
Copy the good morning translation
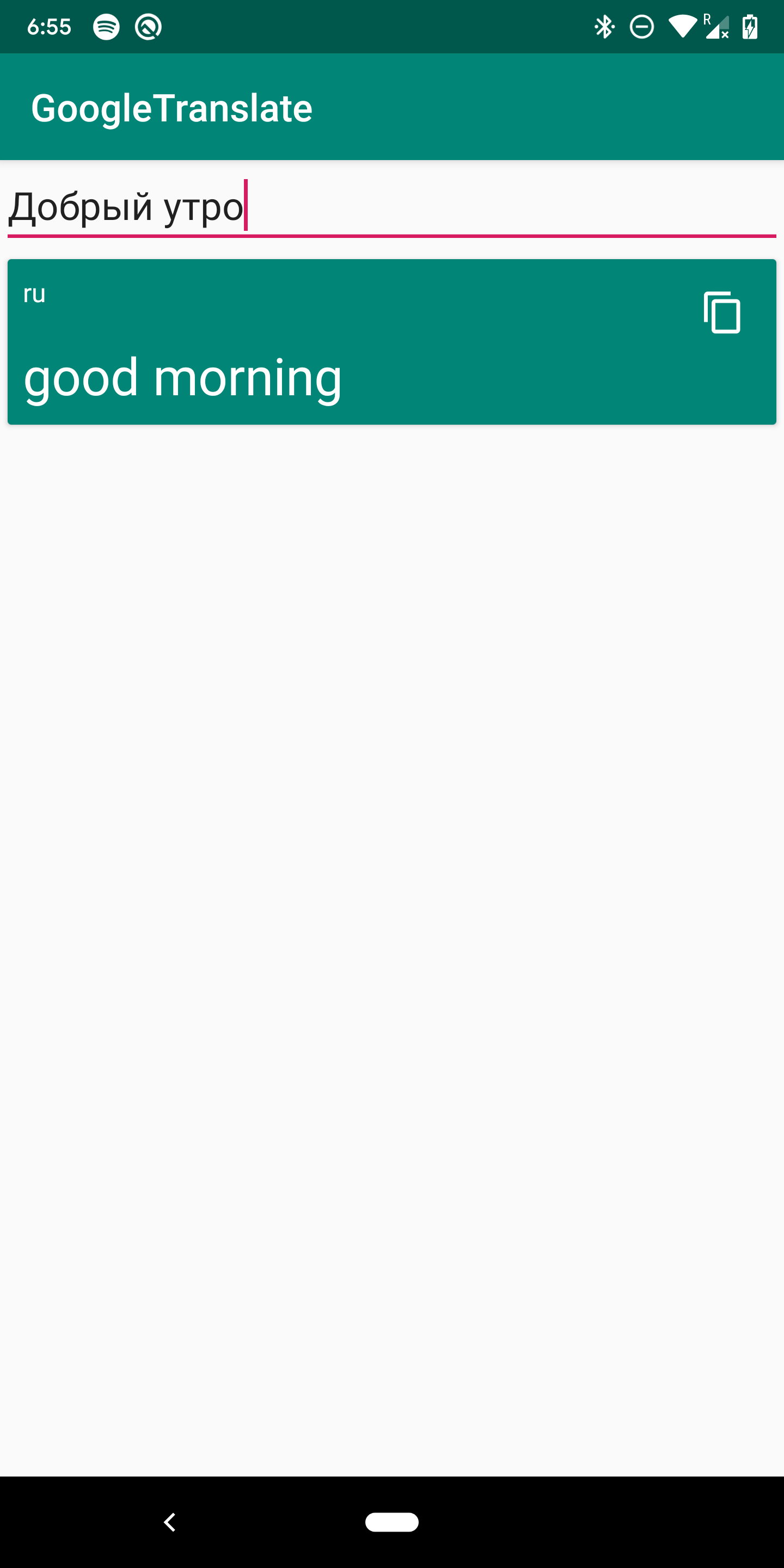tap(722, 313)
